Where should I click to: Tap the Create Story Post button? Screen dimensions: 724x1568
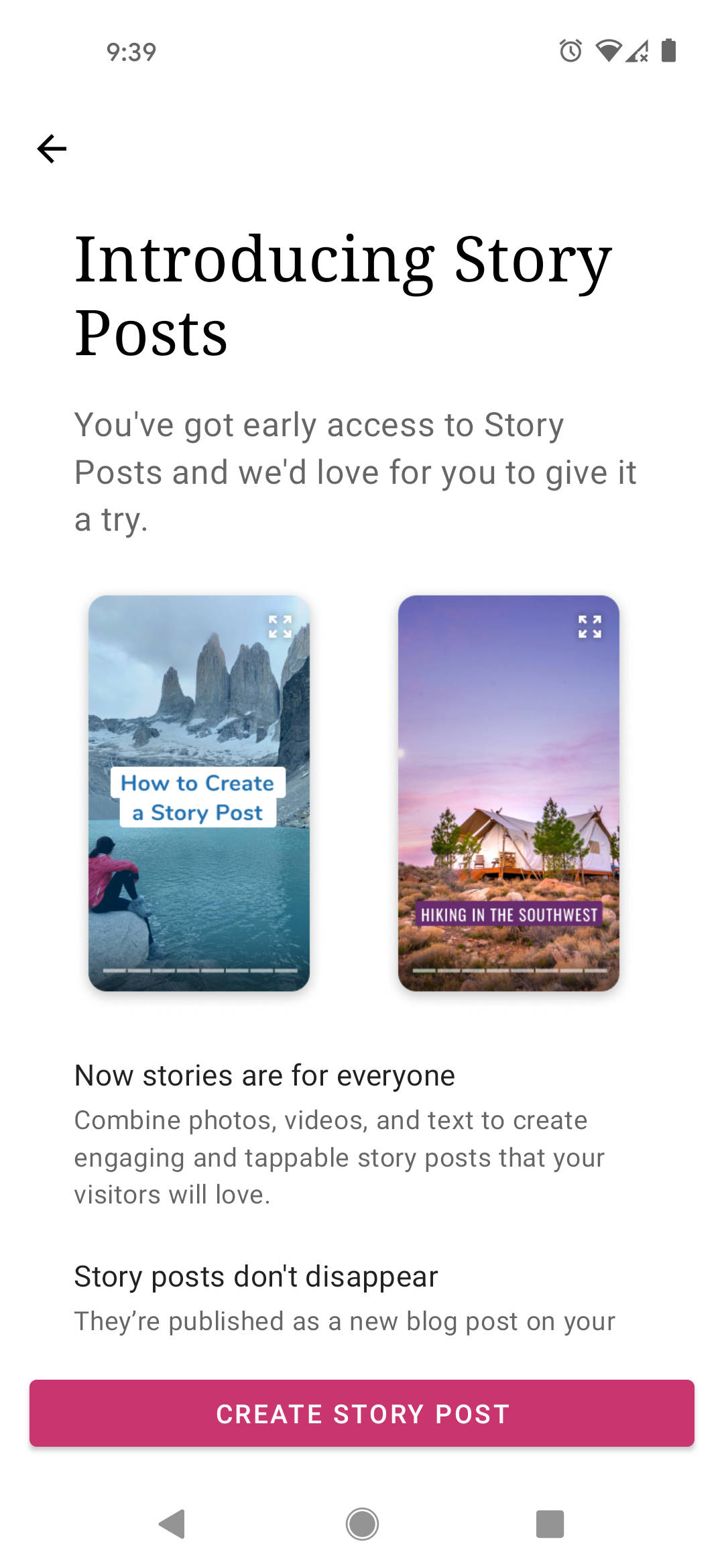pyautogui.click(x=362, y=1413)
